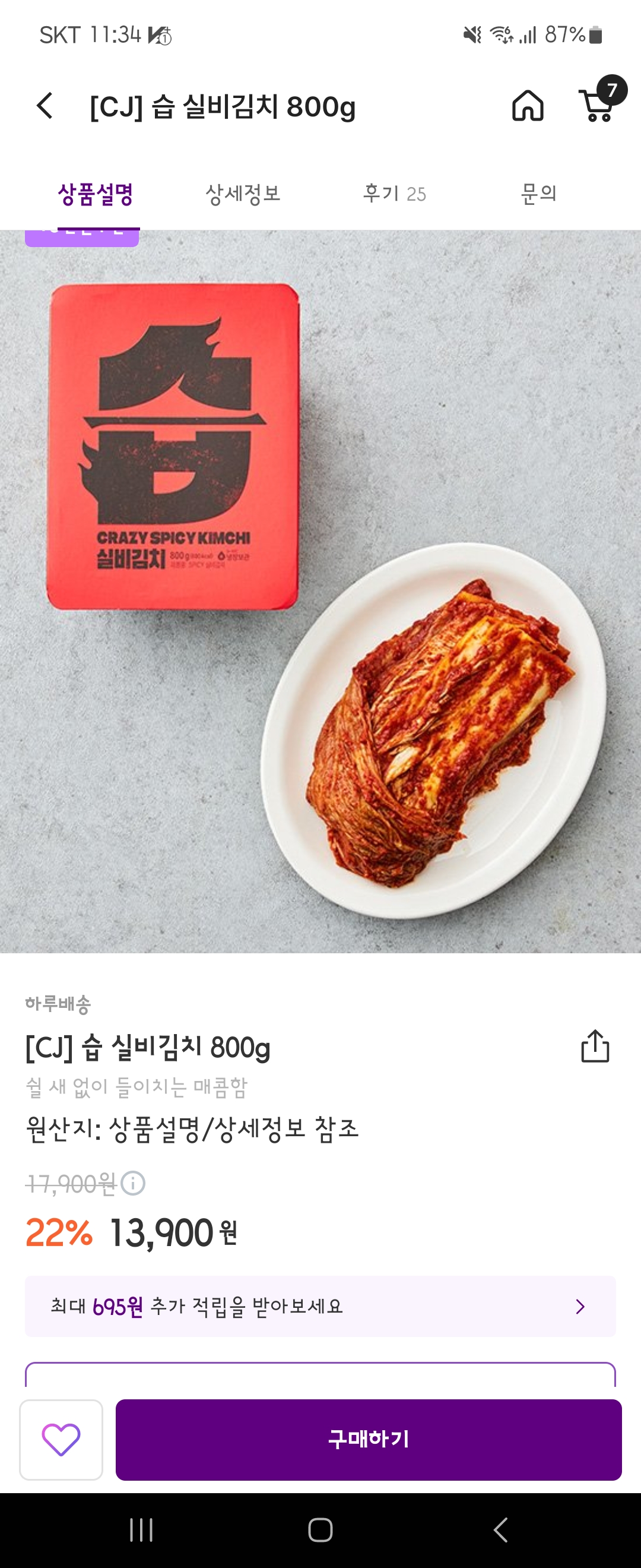Switch to the 상세정보 tab
Screen dimensions: 641x1568
pyautogui.click(x=243, y=194)
